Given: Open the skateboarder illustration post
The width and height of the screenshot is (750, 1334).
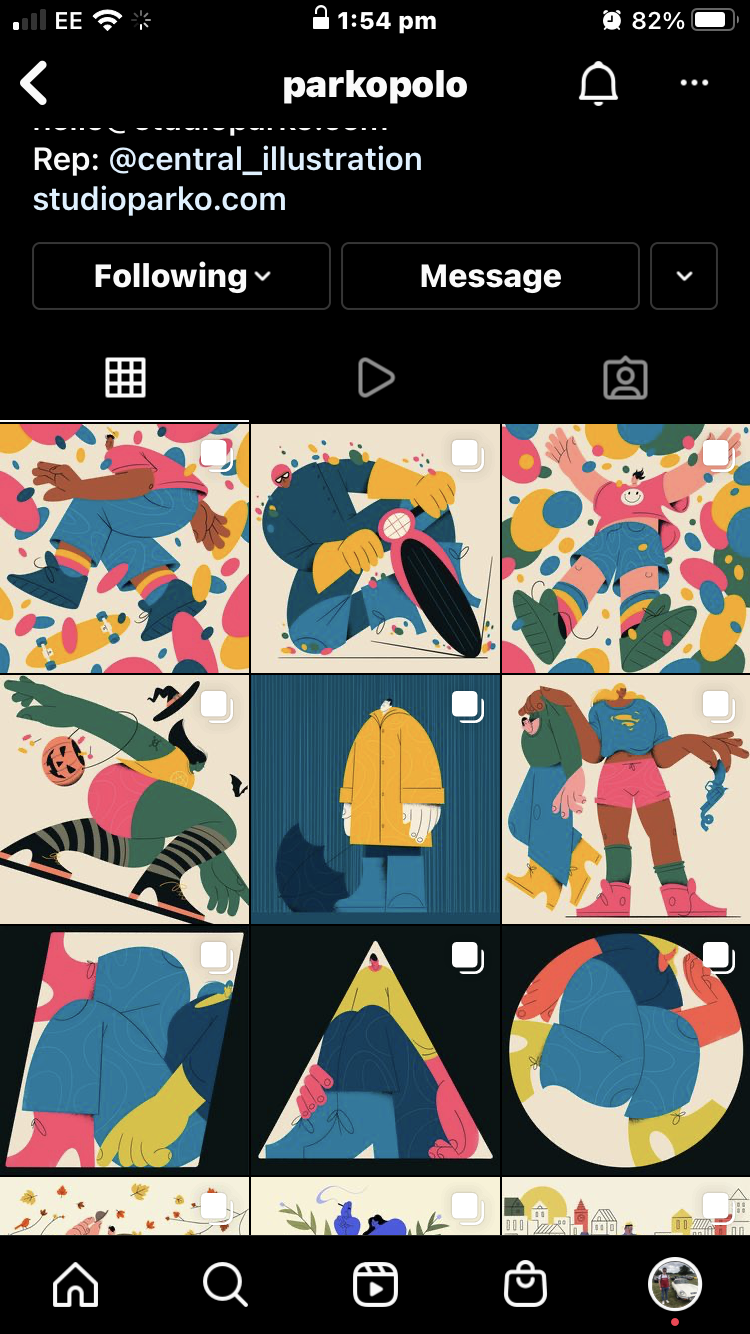Looking at the screenshot, I should click(x=124, y=548).
